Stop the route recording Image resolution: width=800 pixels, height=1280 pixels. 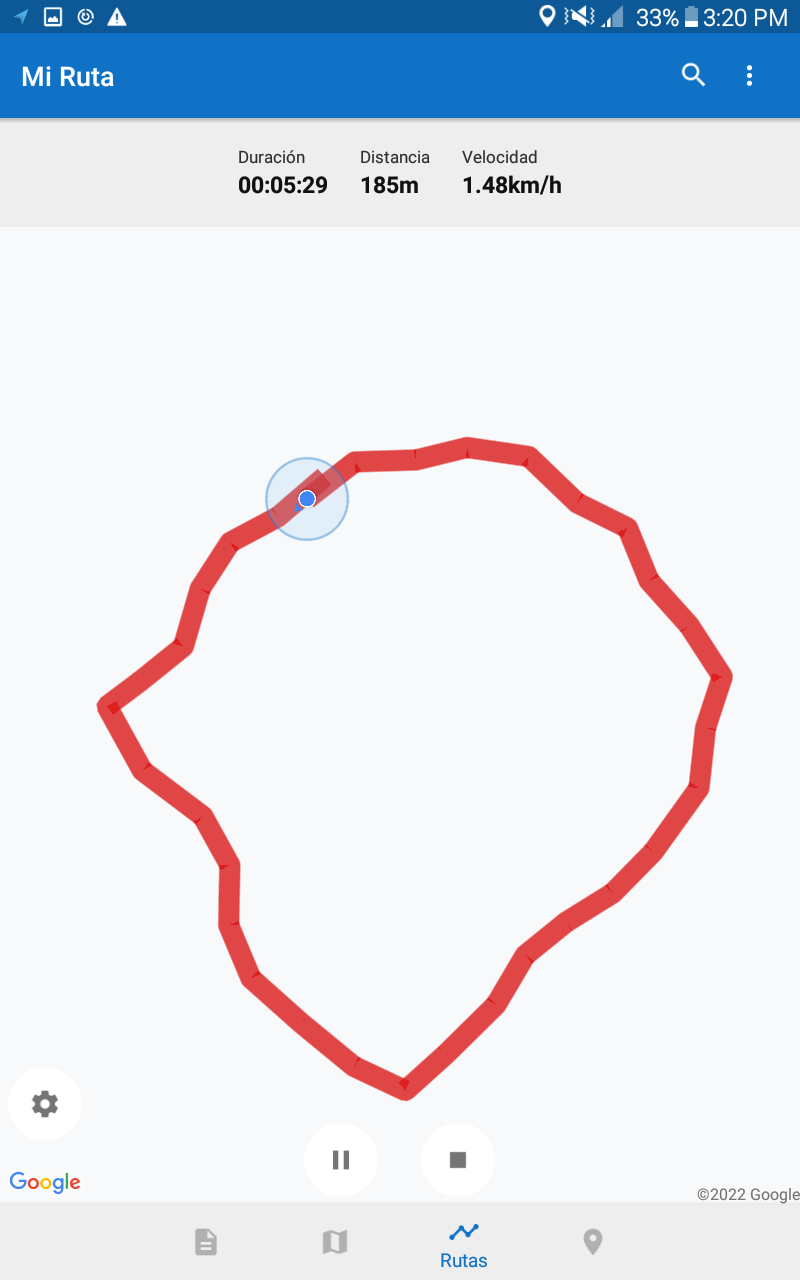point(458,1160)
